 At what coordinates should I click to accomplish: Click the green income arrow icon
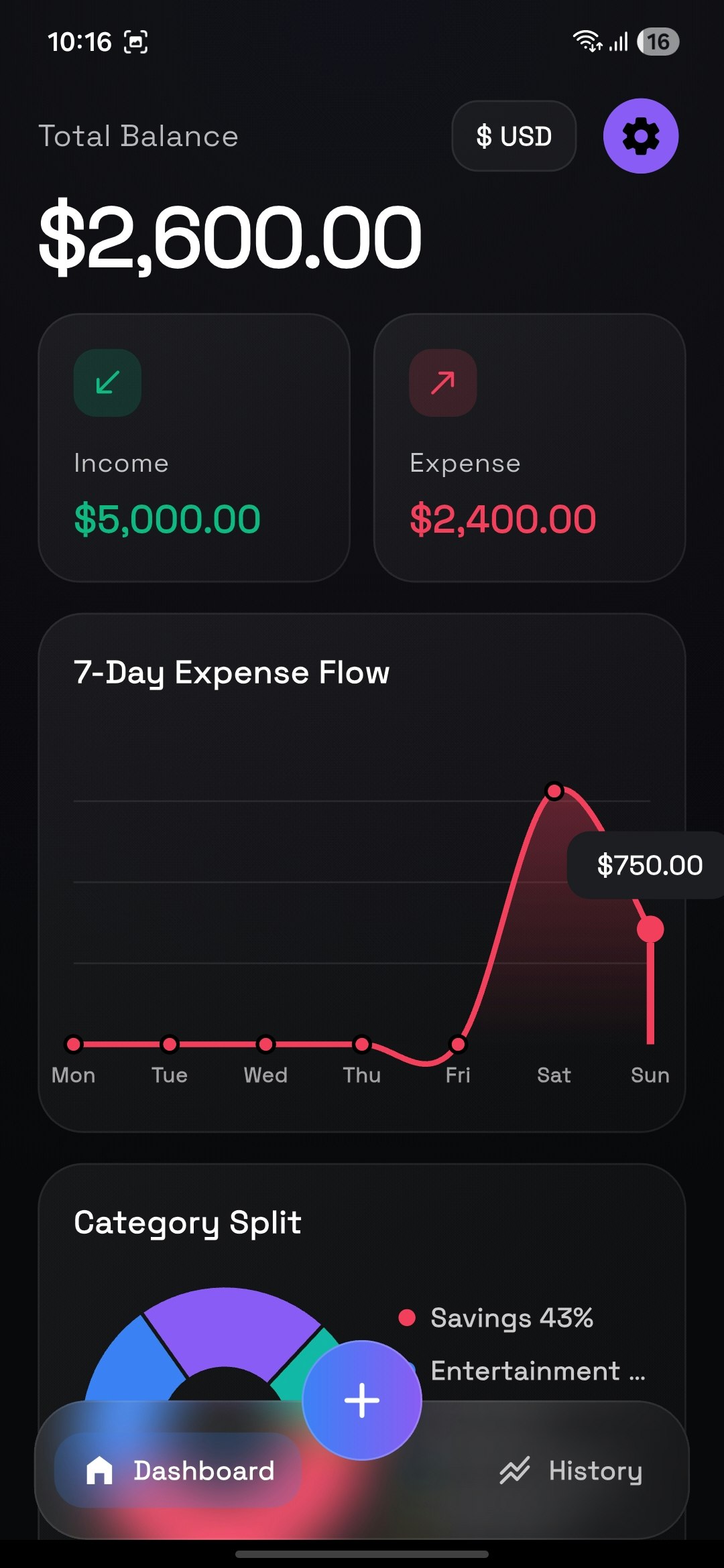coord(107,383)
